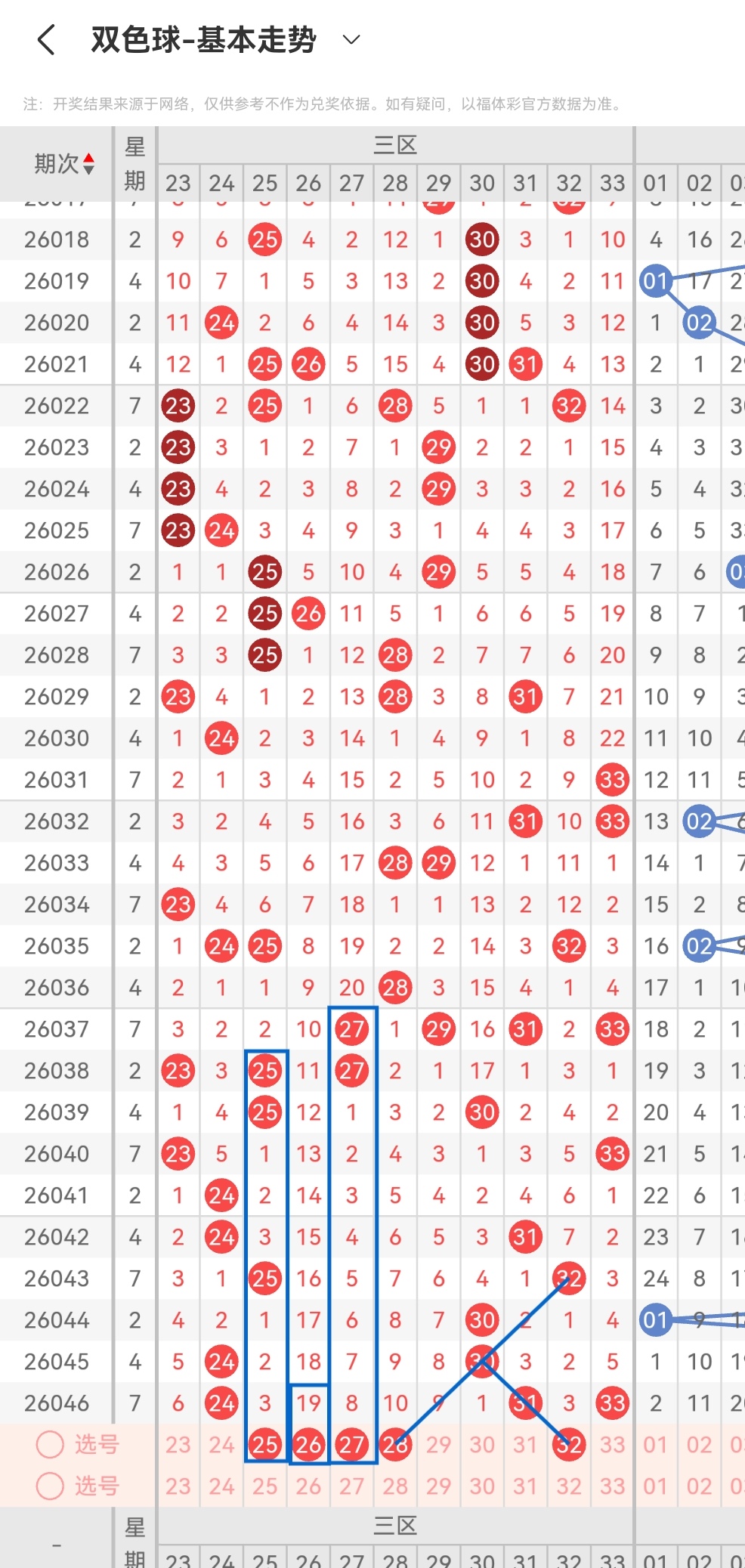Deselect highlighted red ball 27 in 选号 row
Image resolution: width=745 pixels, height=1568 pixels.
tap(352, 1445)
